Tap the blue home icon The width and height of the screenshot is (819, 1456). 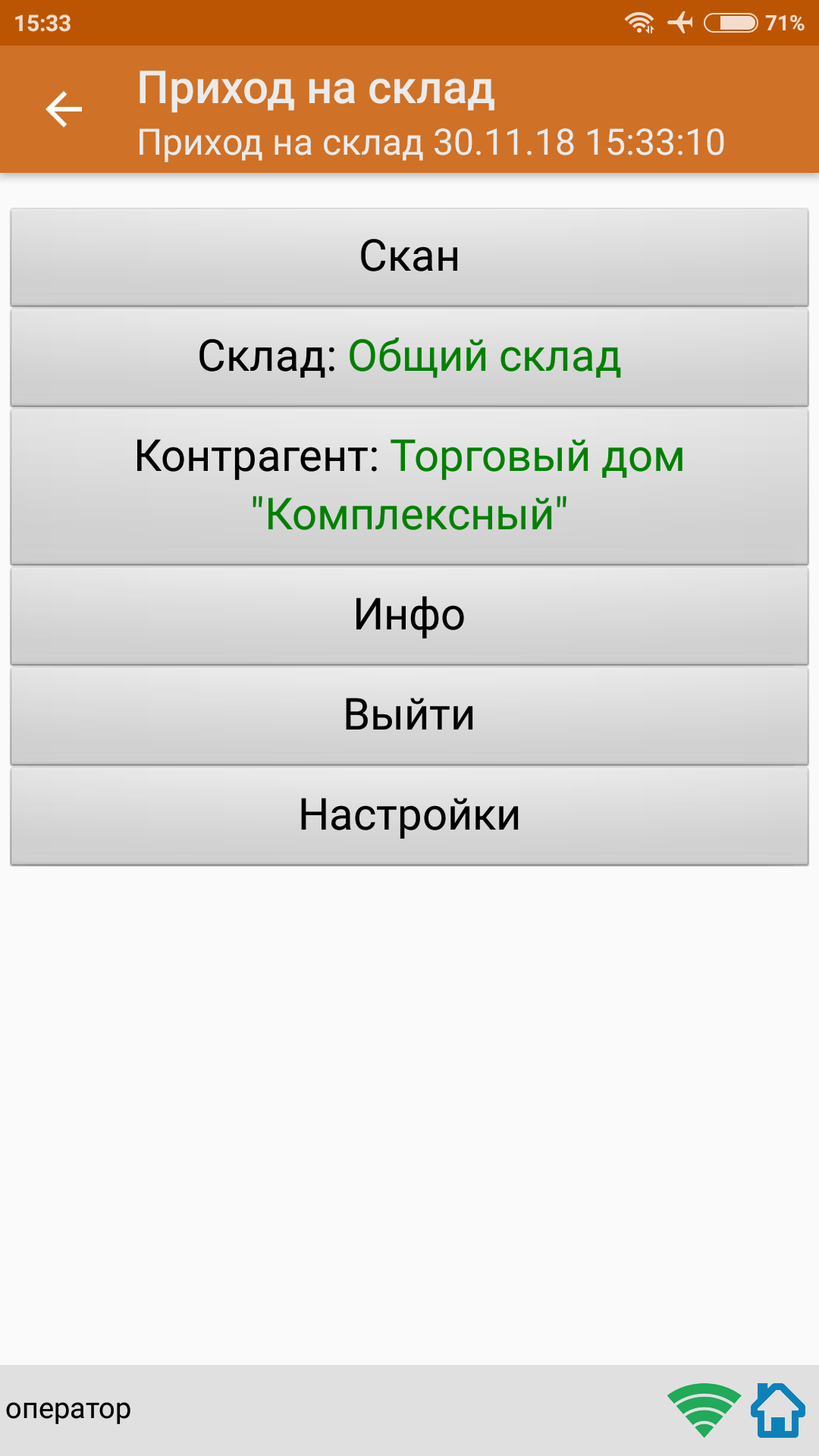coord(777,1410)
